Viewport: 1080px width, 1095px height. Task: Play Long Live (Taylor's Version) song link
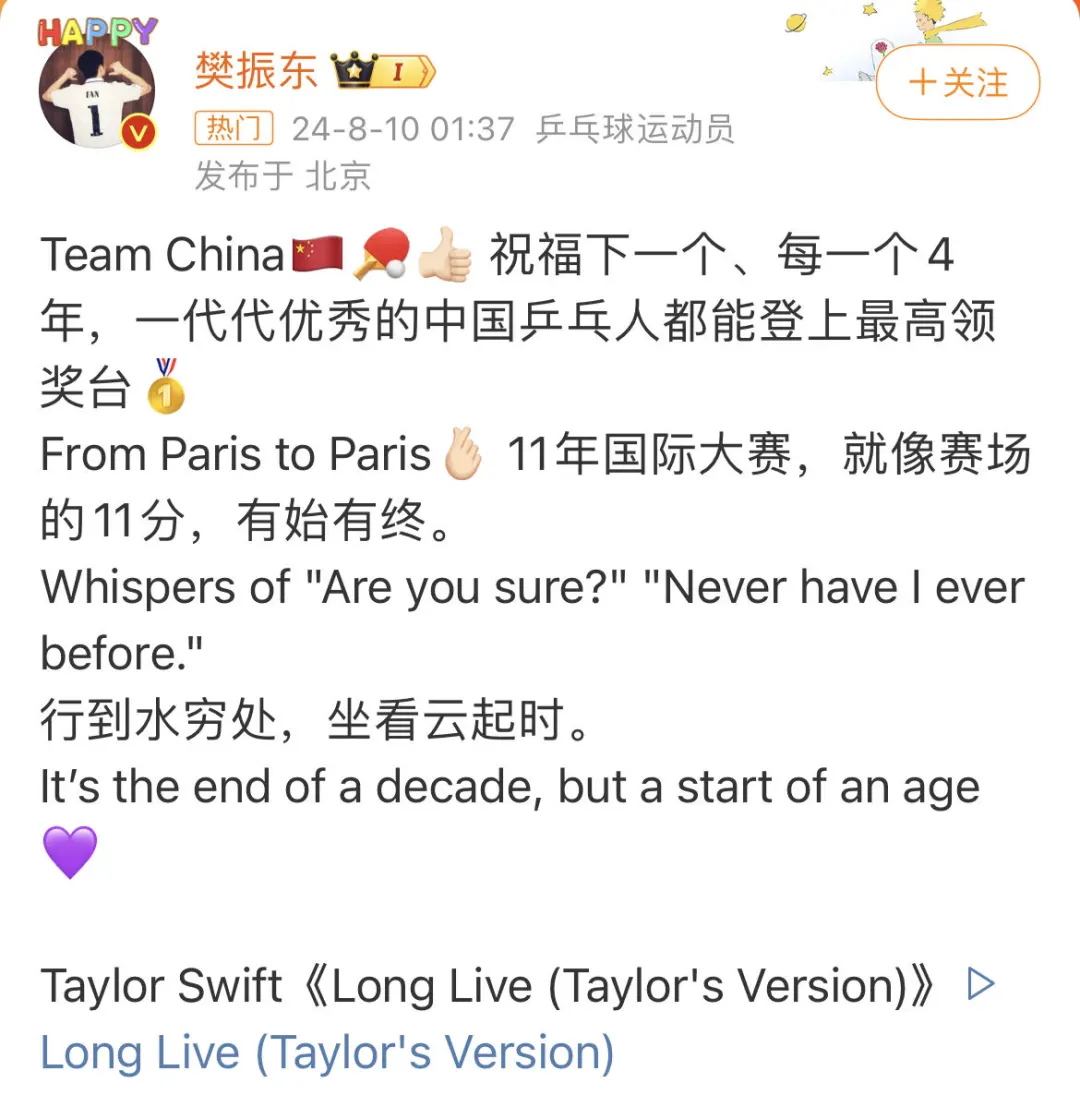coord(327,1053)
